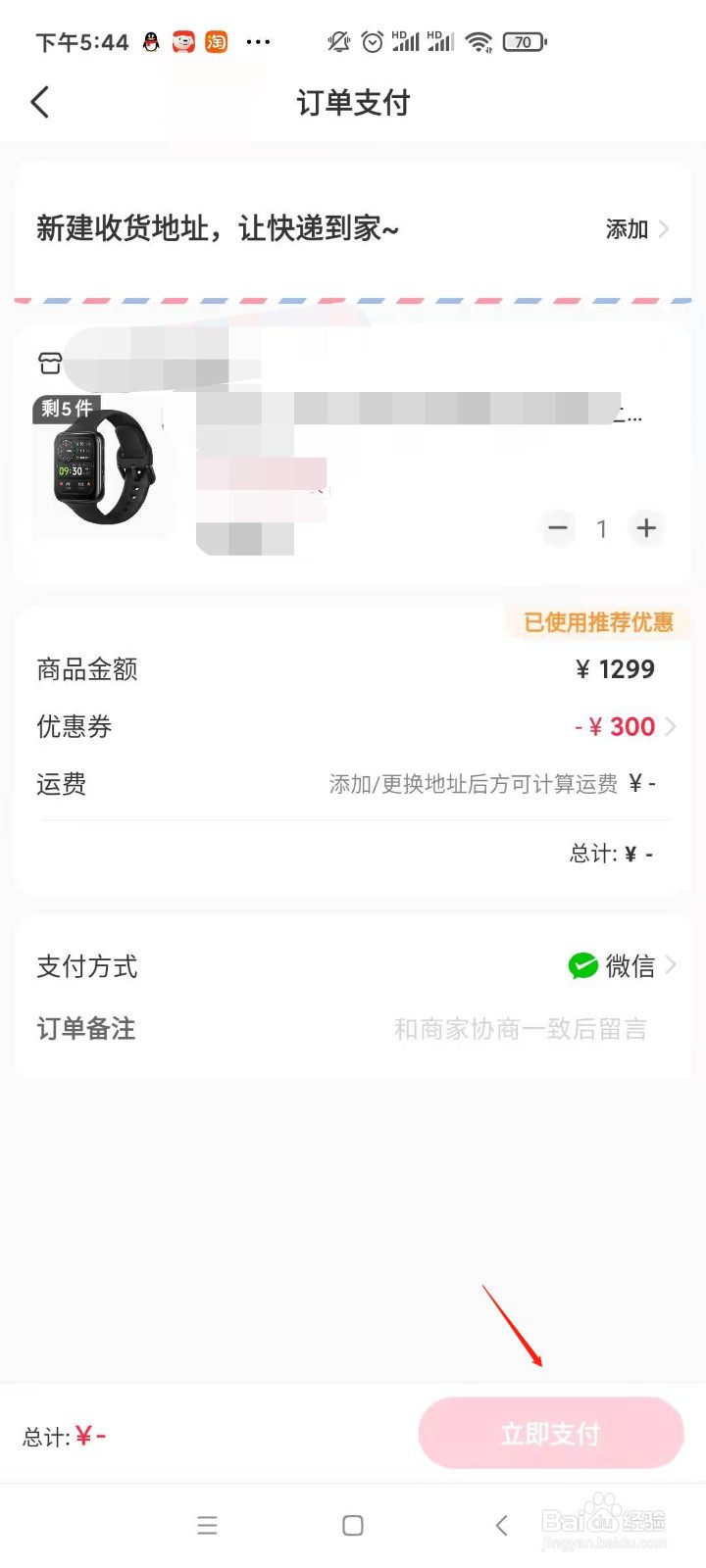Tap the ellipsis notification icon in the status bar
This screenshot has width=706, height=1568.
coord(258,41)
